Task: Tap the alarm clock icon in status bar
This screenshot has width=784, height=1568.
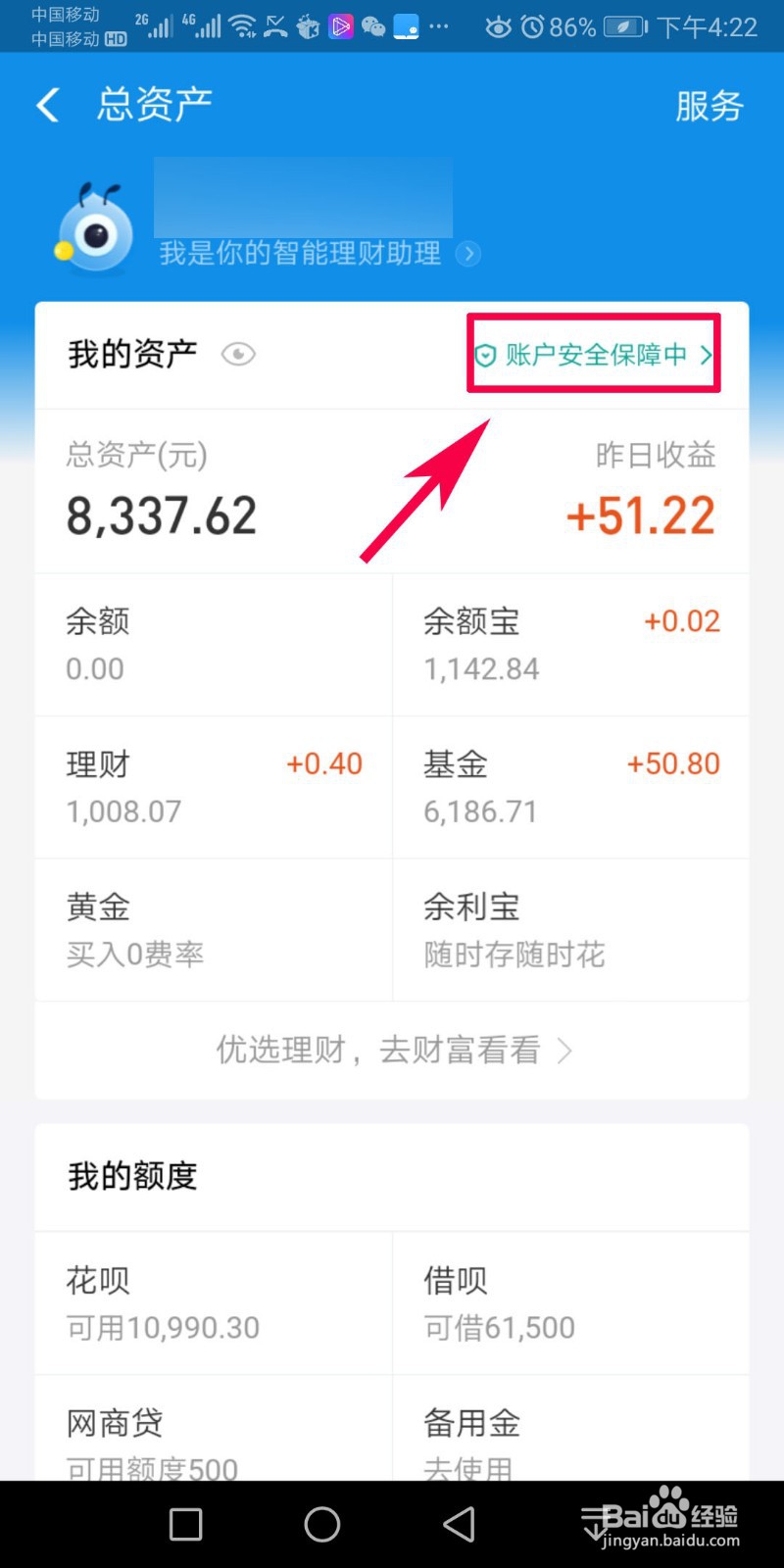Action: coord(530,27)
